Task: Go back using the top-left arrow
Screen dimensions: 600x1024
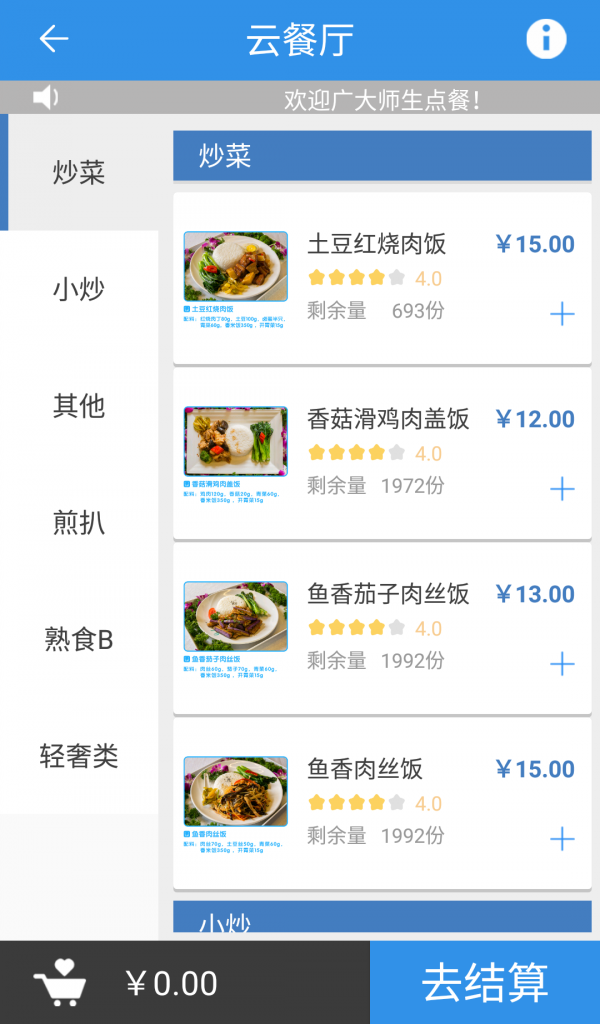Action: [54, 39]
